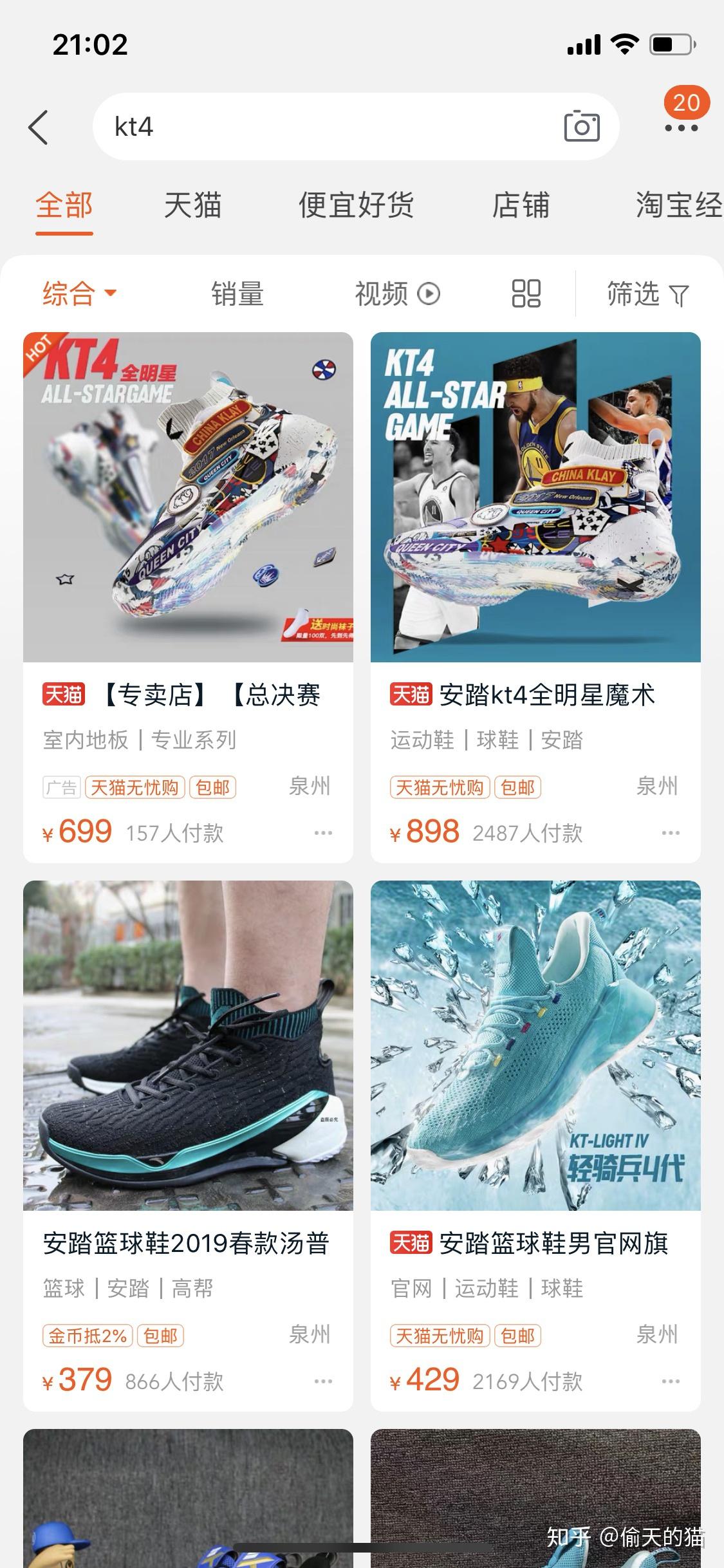Screen dimensions: 724x1568
Task: Open 安踏篮球鞋男官网旗 product at ¥429
Action: (535, 1045)
